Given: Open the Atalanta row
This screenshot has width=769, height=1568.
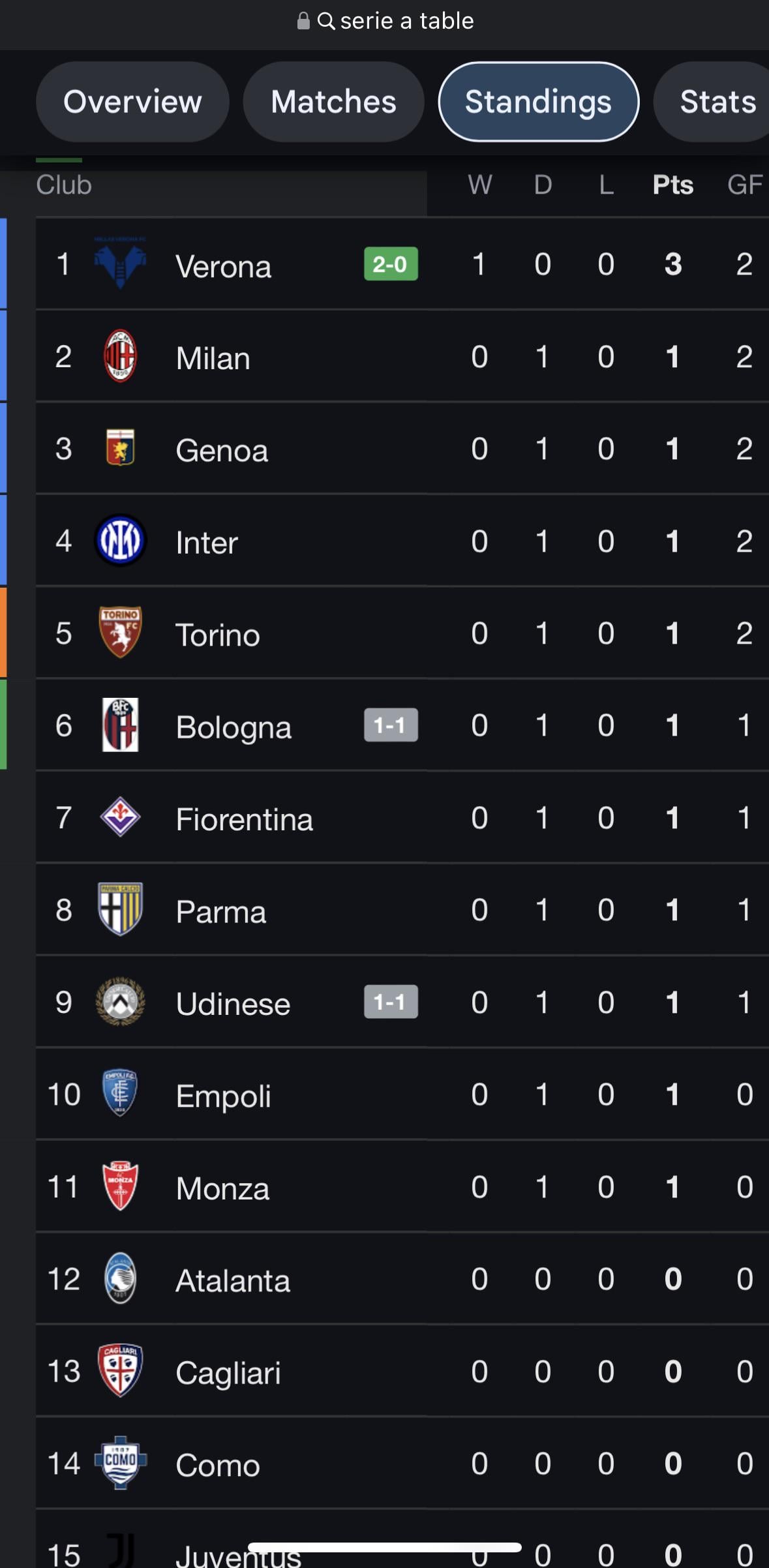Looking at the screenshot, I should click(402, 1279).
